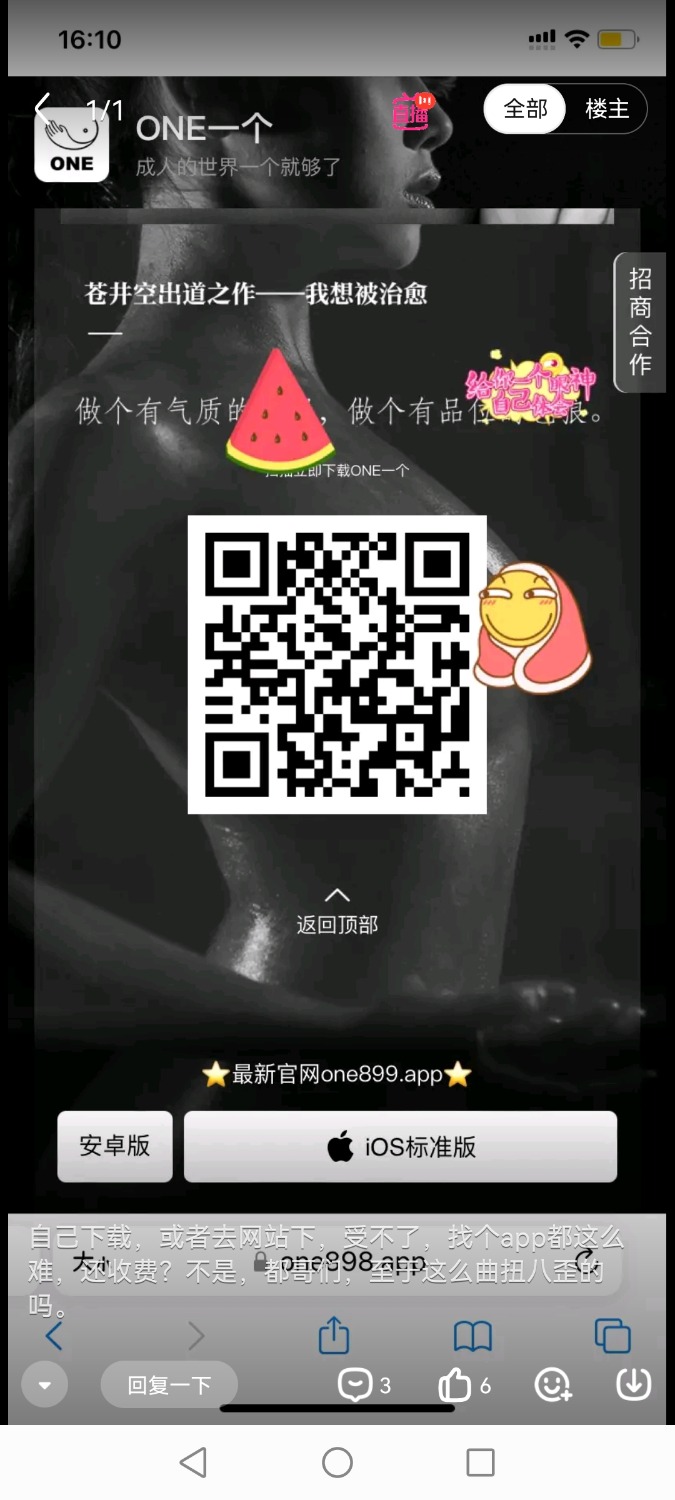Download this image to the phone
This screenshot has width=675, height=1500.
[x=634, y=1384]
